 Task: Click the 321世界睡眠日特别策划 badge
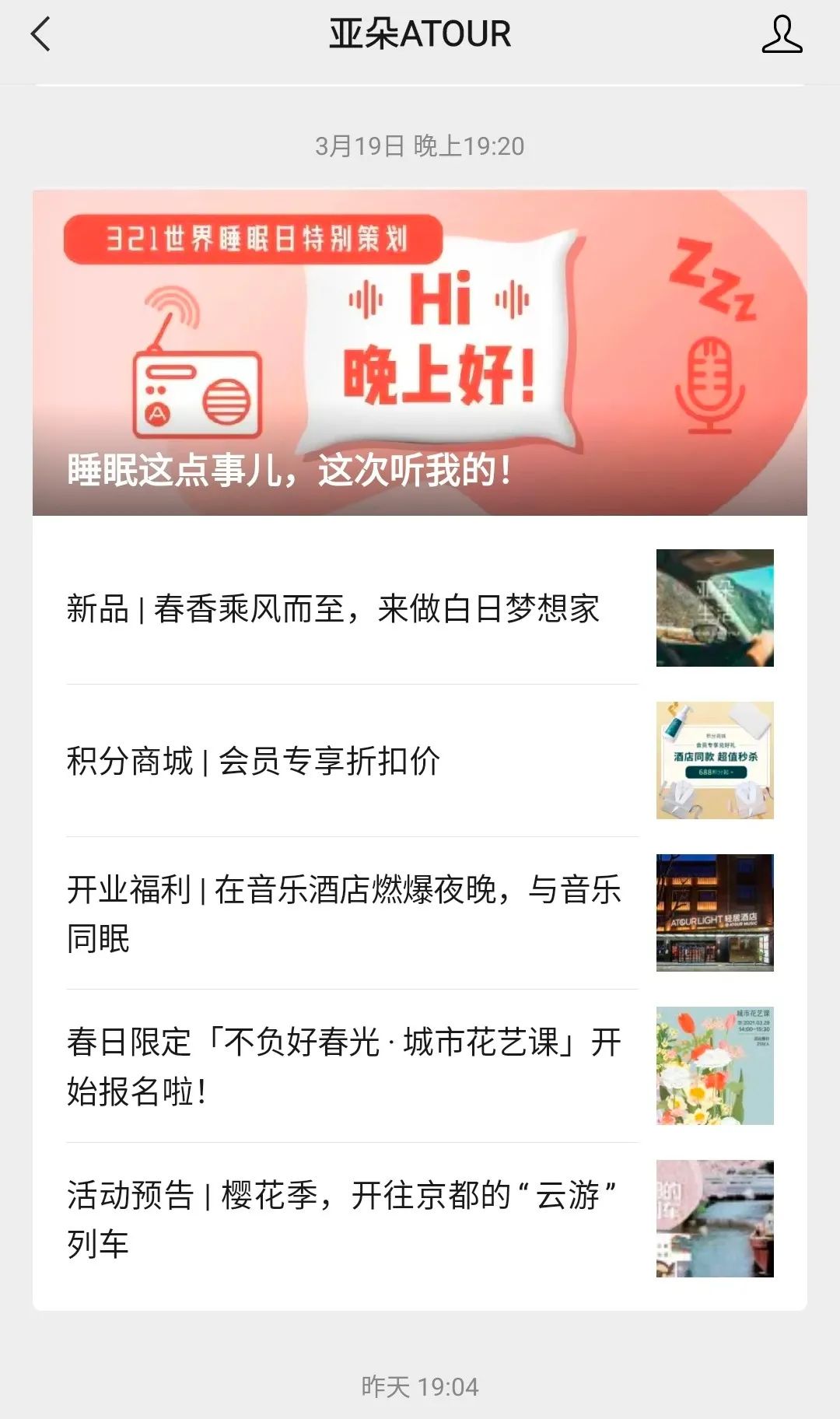(x=257, y=240)
